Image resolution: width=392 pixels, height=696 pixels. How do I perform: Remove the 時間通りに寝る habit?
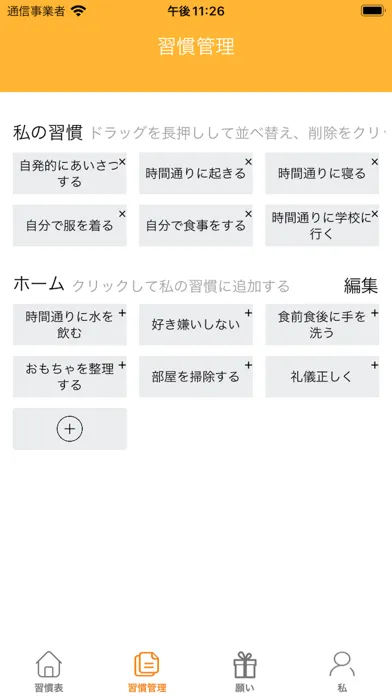click(x=375, y=162)
